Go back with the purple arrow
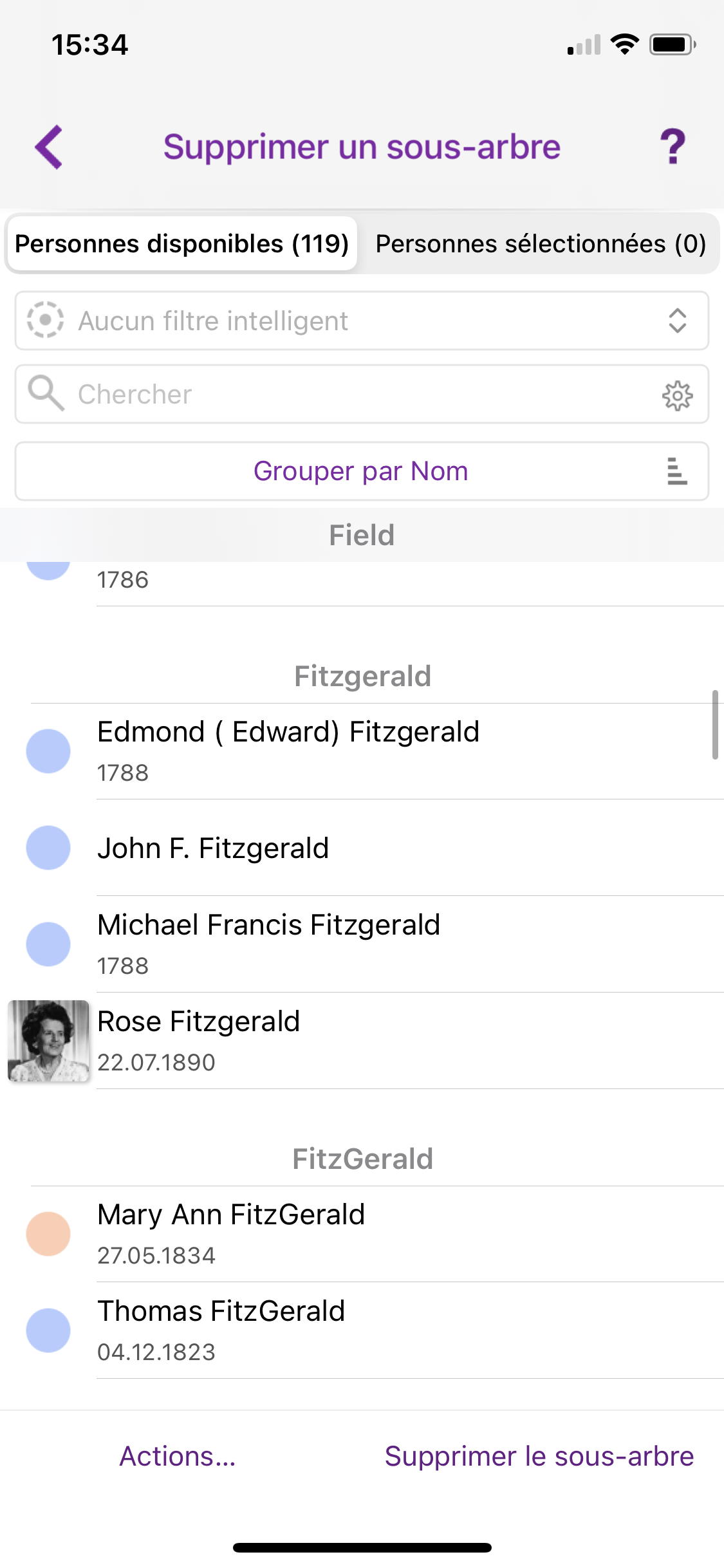Viewport: 724px width, 1568px height. click(49, 147)
